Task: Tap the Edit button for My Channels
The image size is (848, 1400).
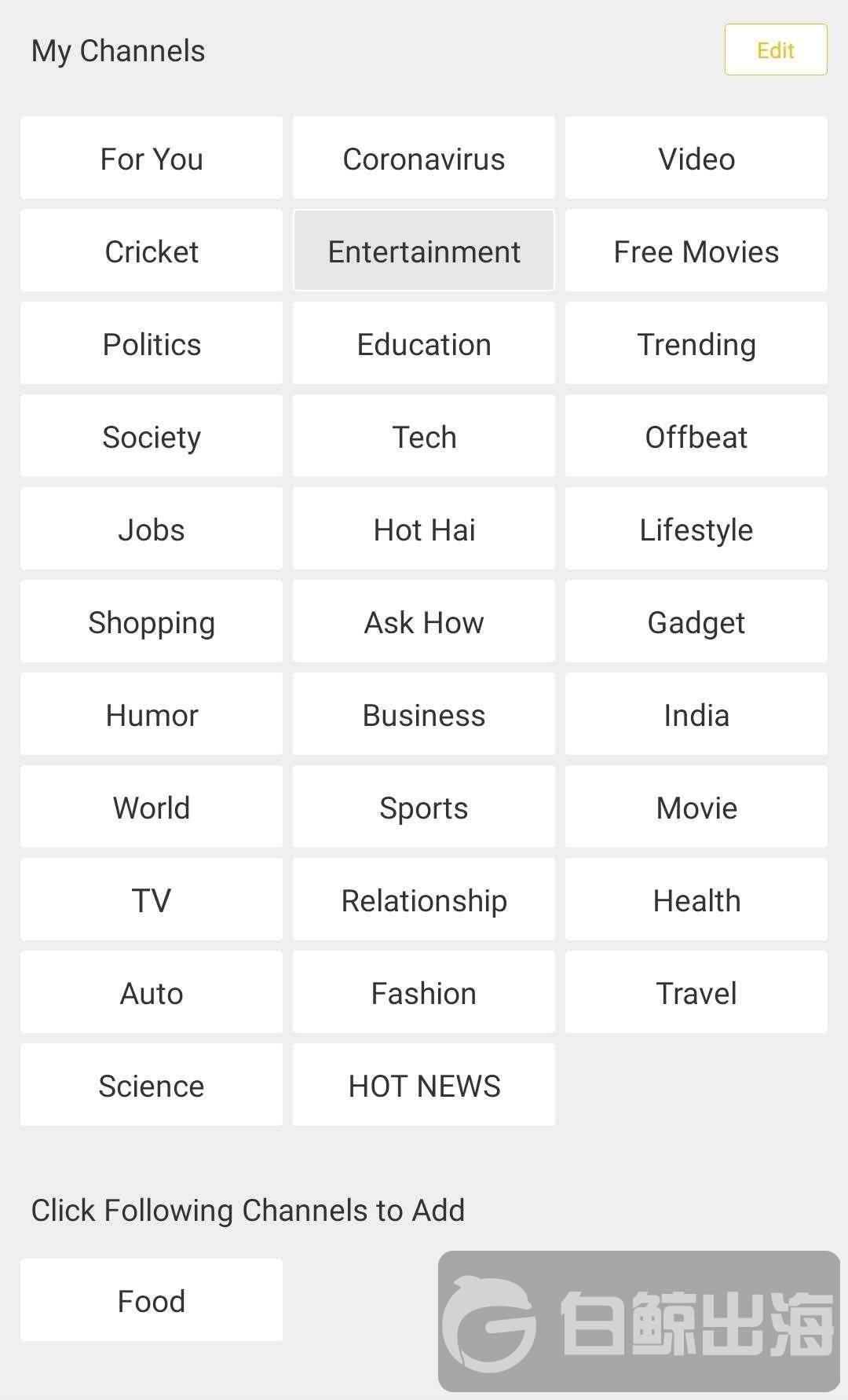Action: click(775, 50)
